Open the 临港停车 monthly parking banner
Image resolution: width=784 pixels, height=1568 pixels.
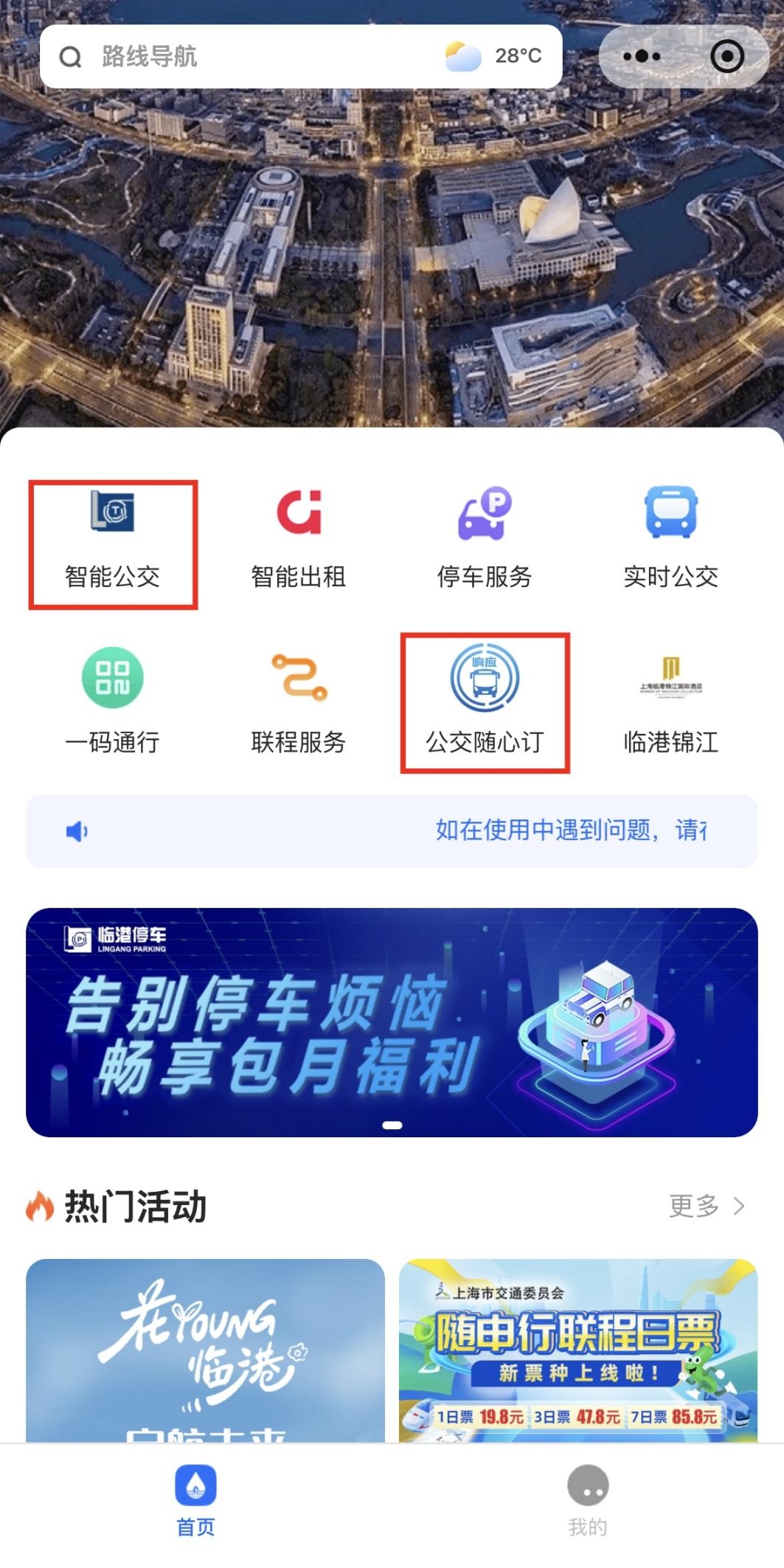pyautogui.click(x=392, y=1021)
